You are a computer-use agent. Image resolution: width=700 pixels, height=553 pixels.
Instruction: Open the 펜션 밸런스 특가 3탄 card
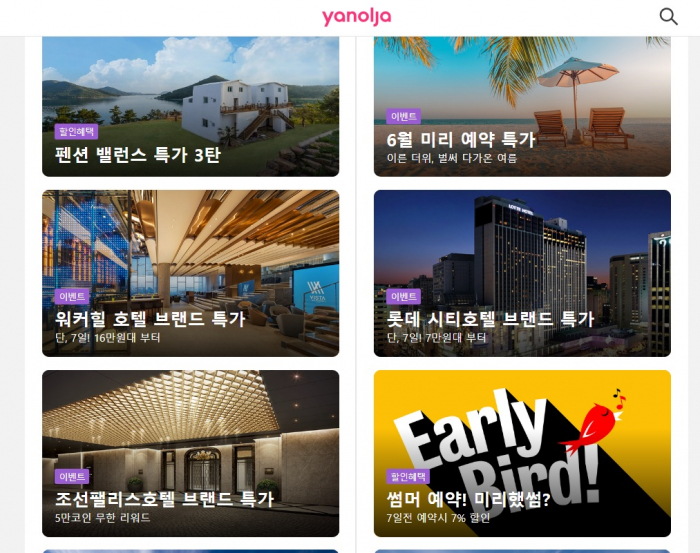point(190,110)
